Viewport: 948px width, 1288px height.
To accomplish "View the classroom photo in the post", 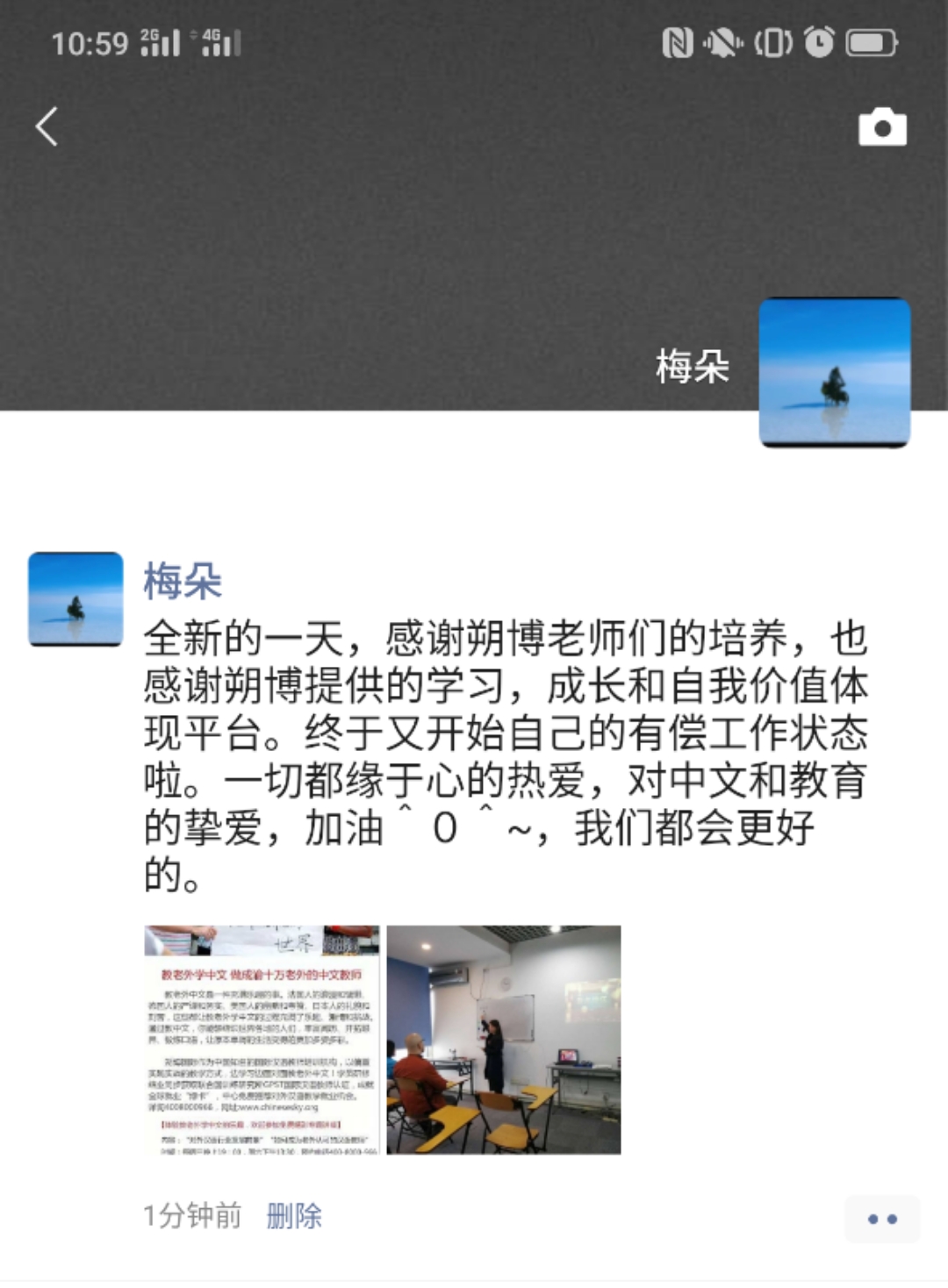I will tap(504, 1040).
